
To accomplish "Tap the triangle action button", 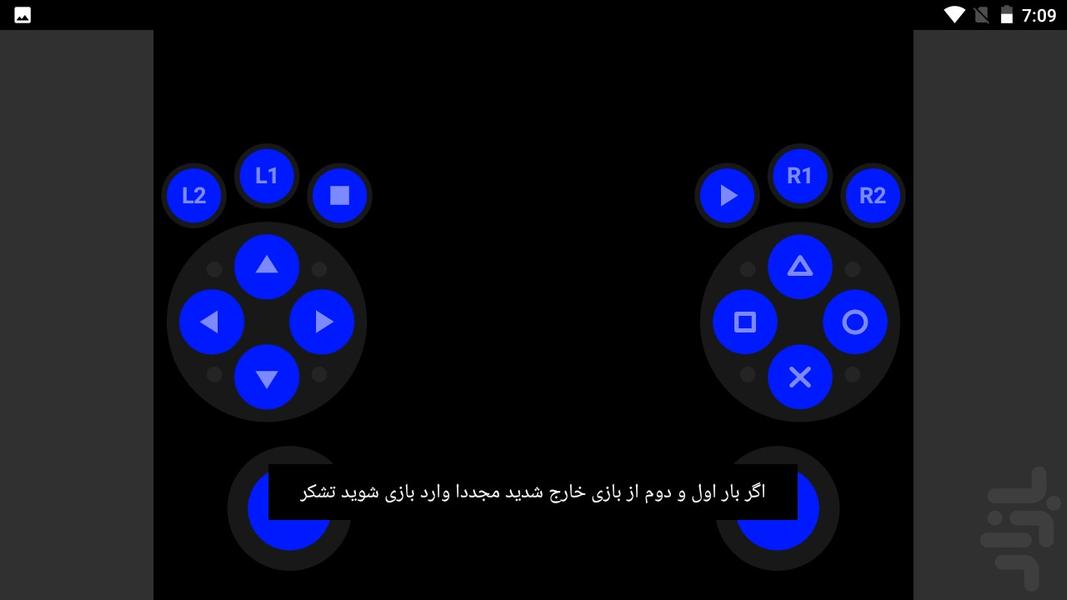I will pos(799,266).
